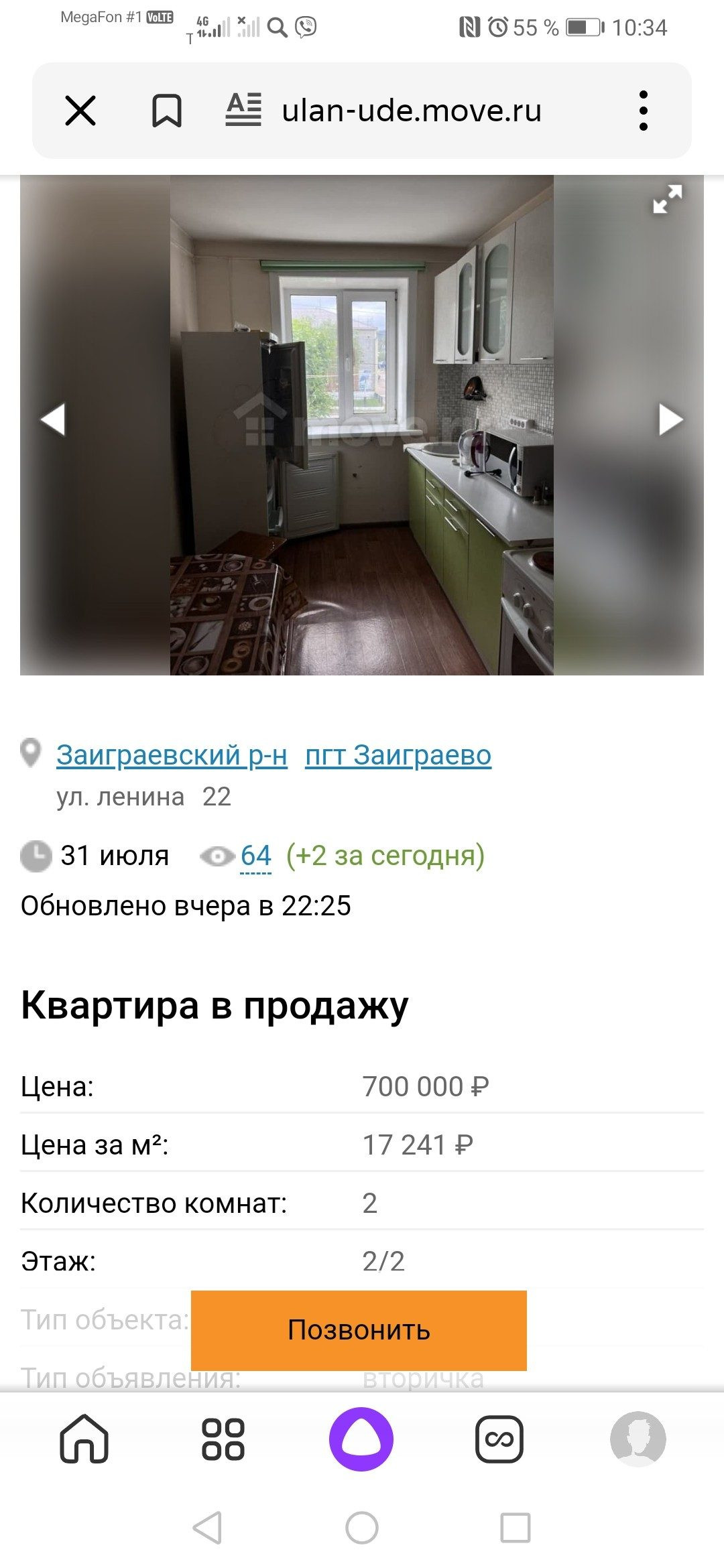Tap the ulan-ude.move.ru address bar

[x=411, y=111]
